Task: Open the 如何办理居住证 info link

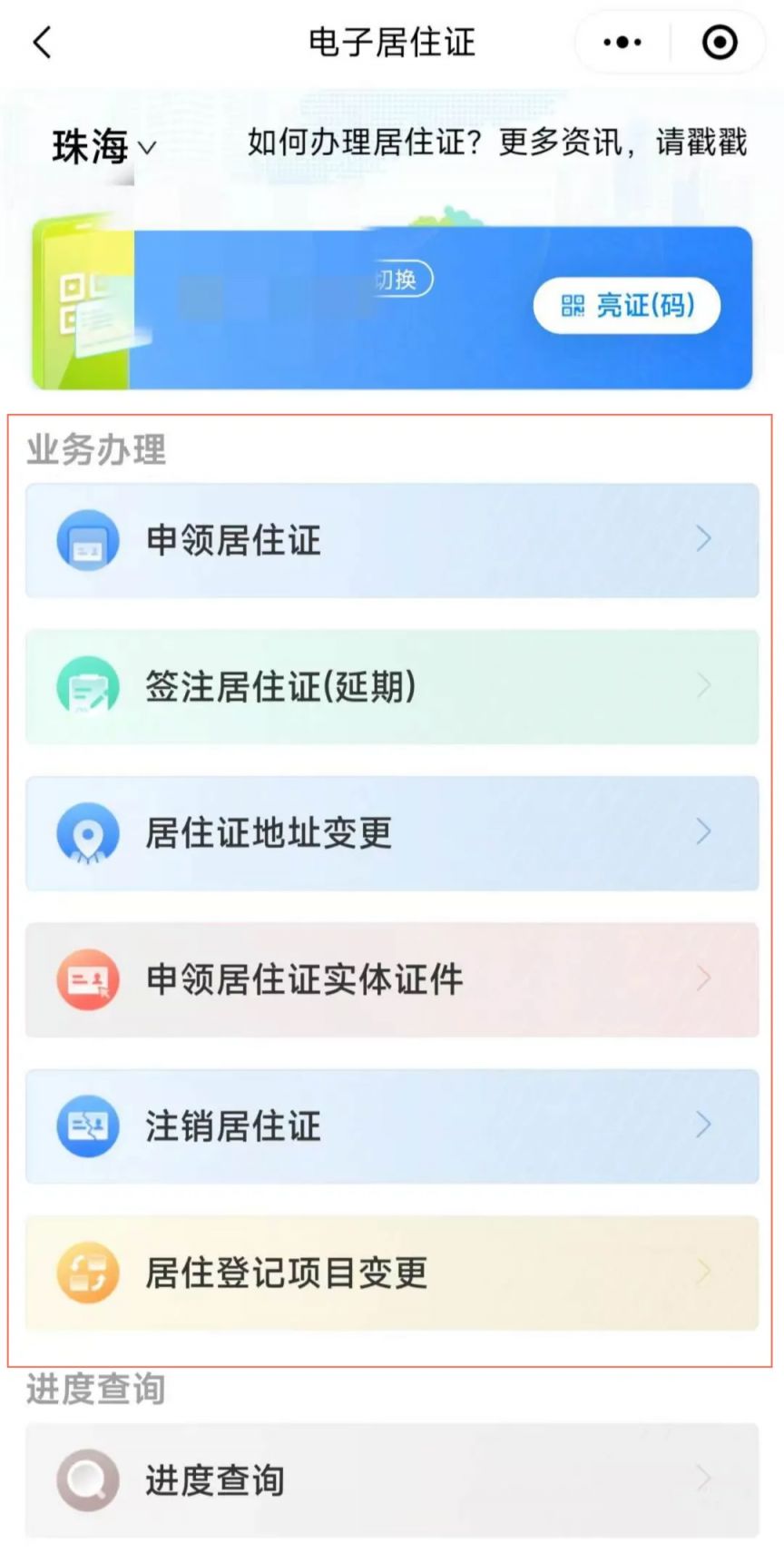Action: click(x=496, y=143)
